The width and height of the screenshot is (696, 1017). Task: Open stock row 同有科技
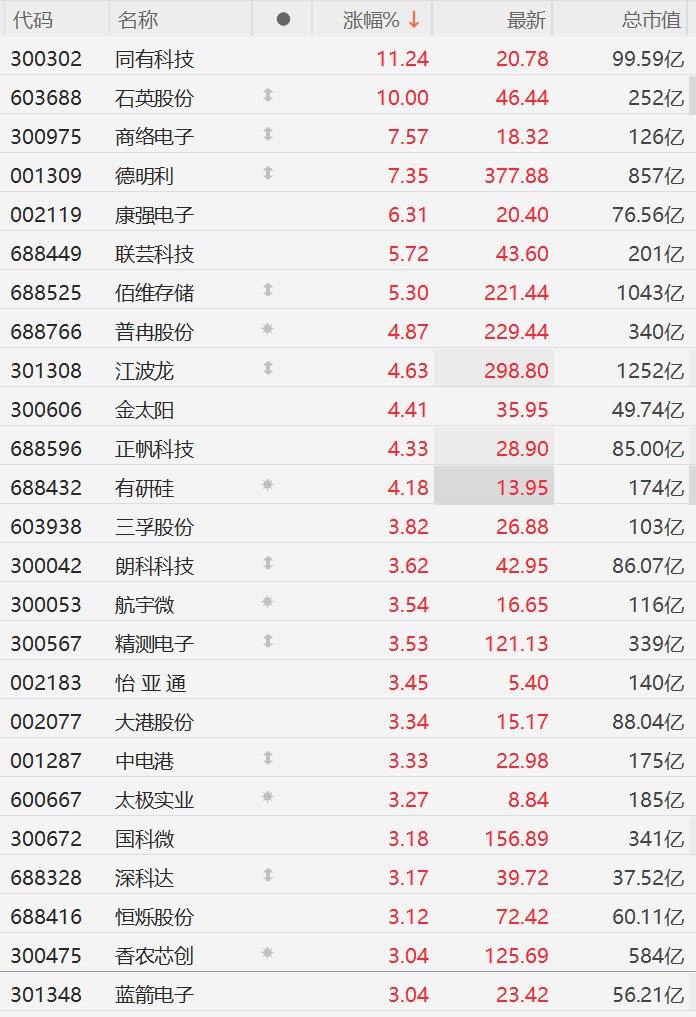click(348, 58)
